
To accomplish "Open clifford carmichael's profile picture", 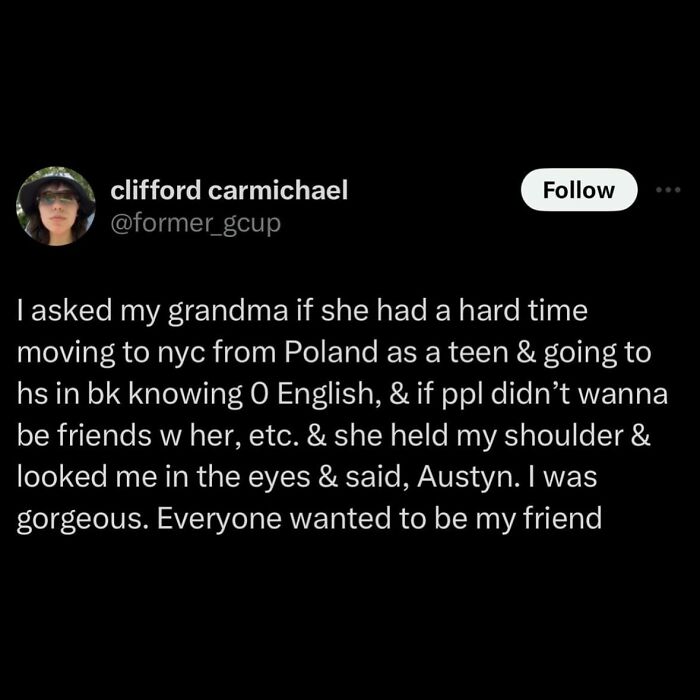I will [x=55, y=206].
